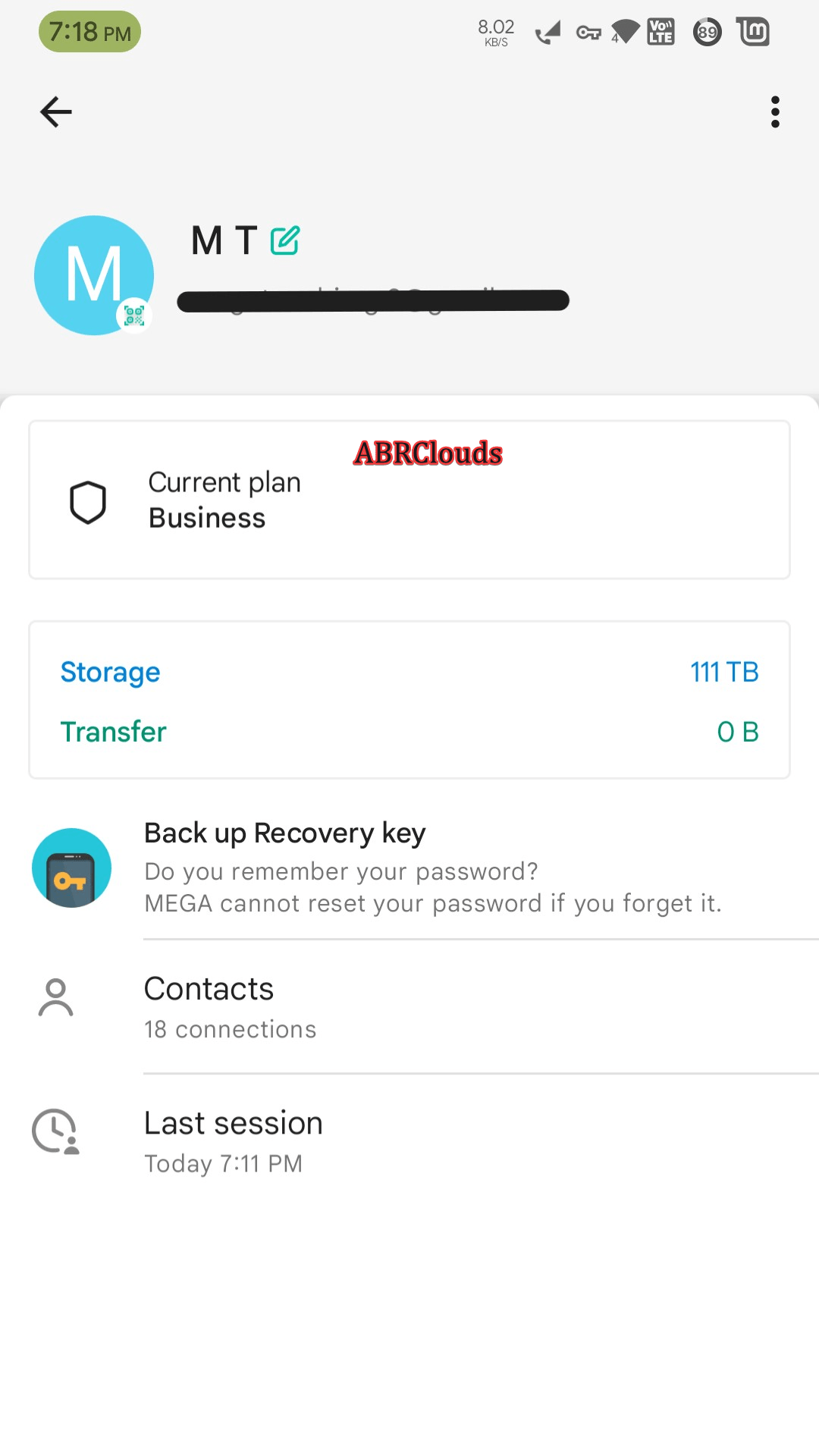This screenshot has height=1456, width=819.
Task: Go back using the arrow icon
Action: pyautogui.click(x=56, y=112)
